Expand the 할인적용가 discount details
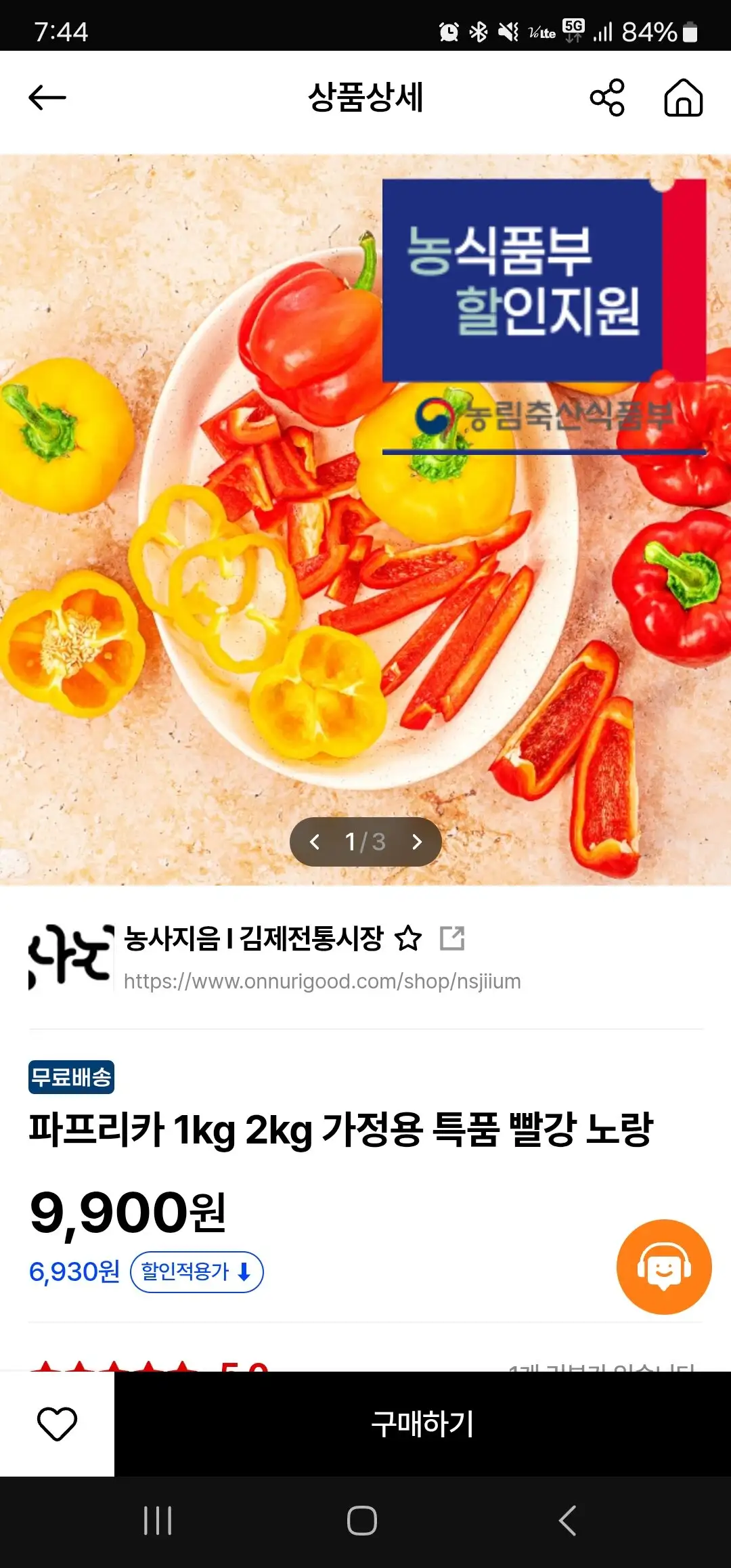731x1568 pixels. tap(196, 1271)
